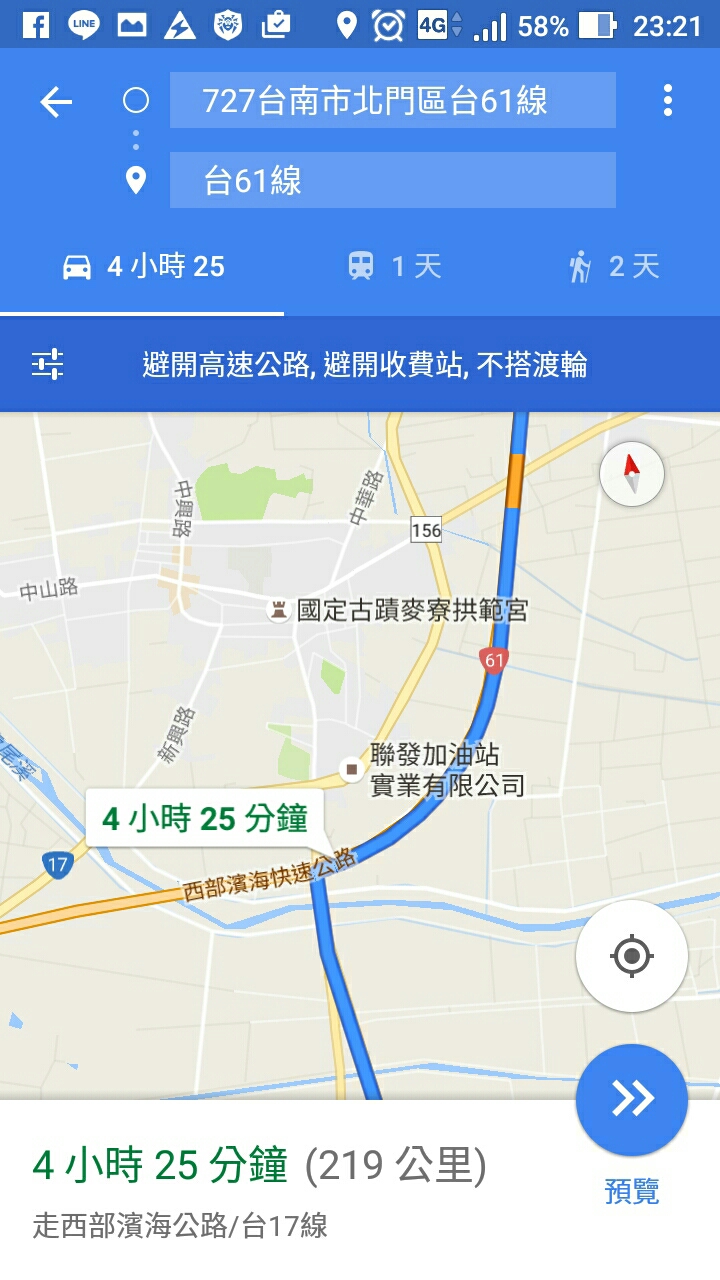The image size is (720, 1280).
Task: Switch to the walking tab 2天
Action: (614, 267)
